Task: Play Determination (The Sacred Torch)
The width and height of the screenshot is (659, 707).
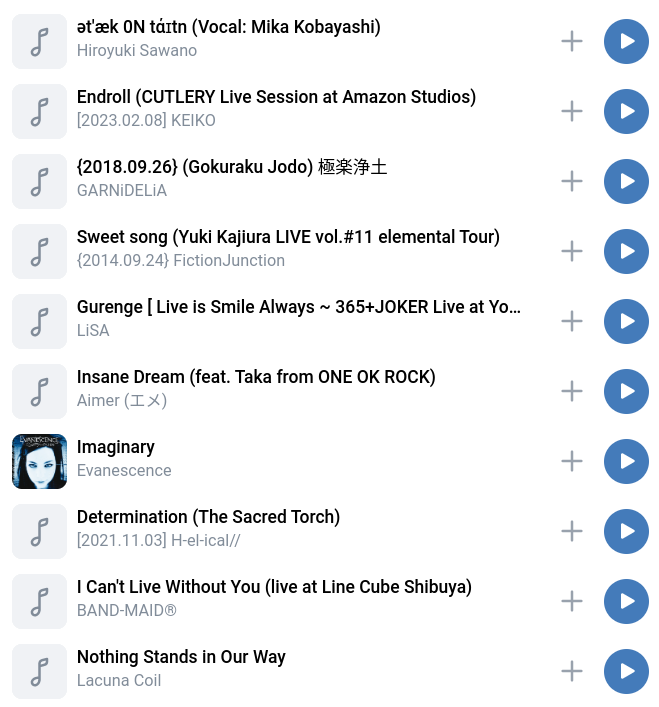Action: 626,531
